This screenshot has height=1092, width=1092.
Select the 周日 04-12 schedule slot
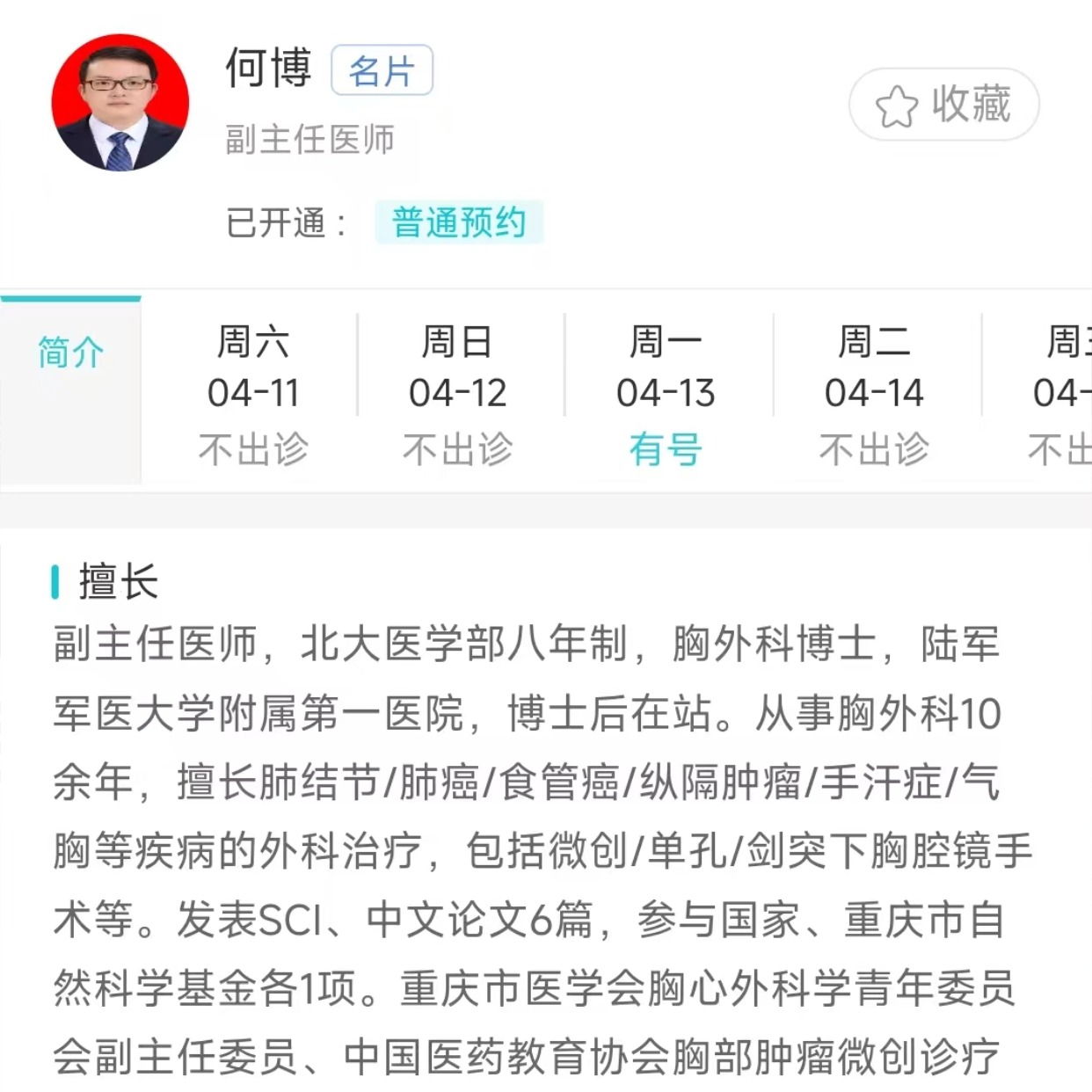click(458, 393)
